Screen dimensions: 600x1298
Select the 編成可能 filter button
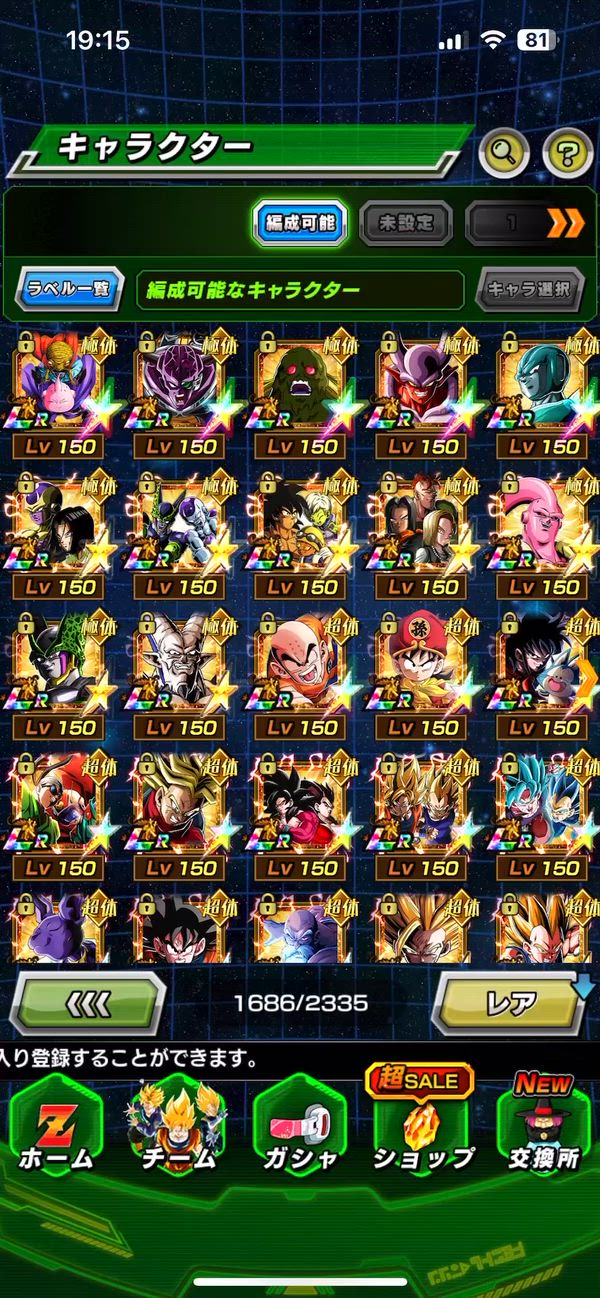tap(299, 222)
